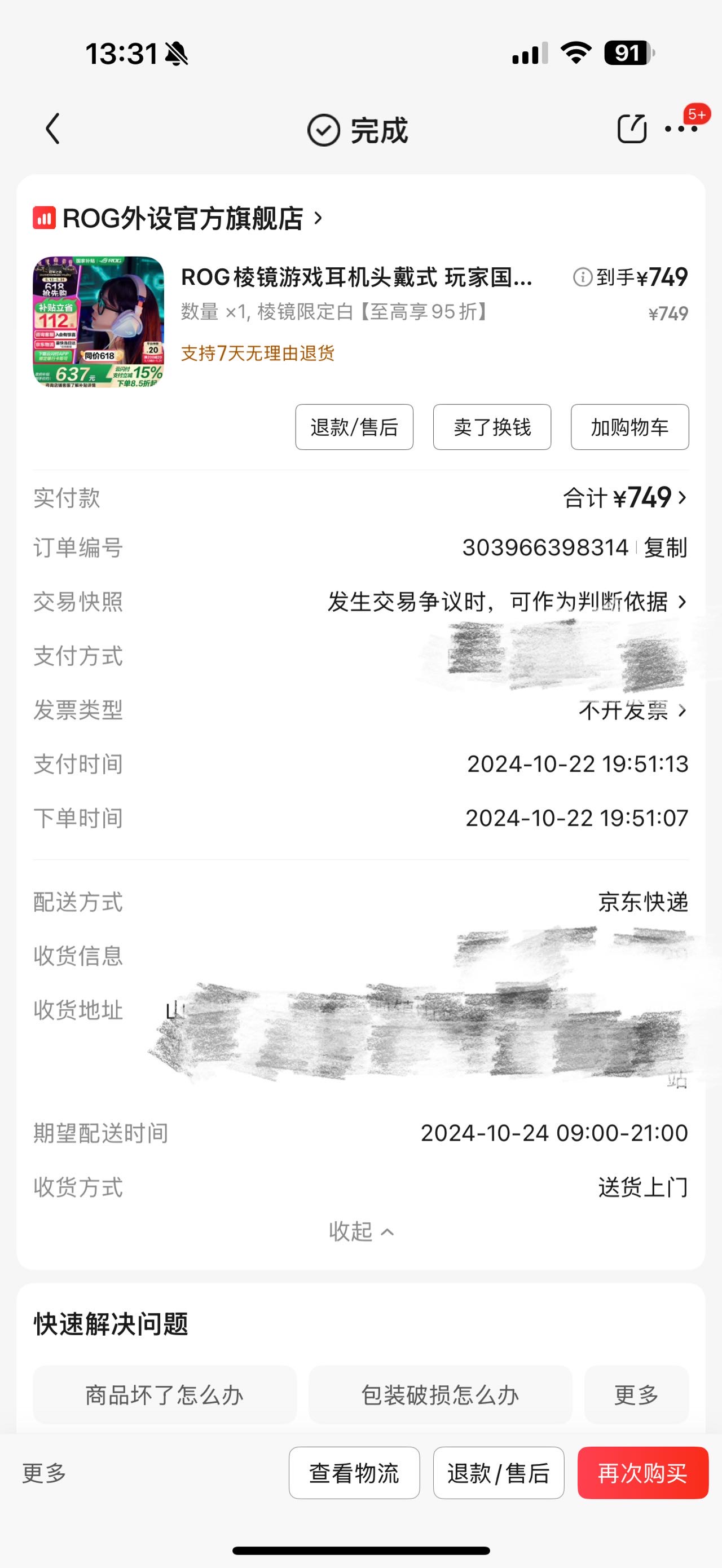Select 包装破损怎么办 quick help chip

click(x=440, y=1394)
